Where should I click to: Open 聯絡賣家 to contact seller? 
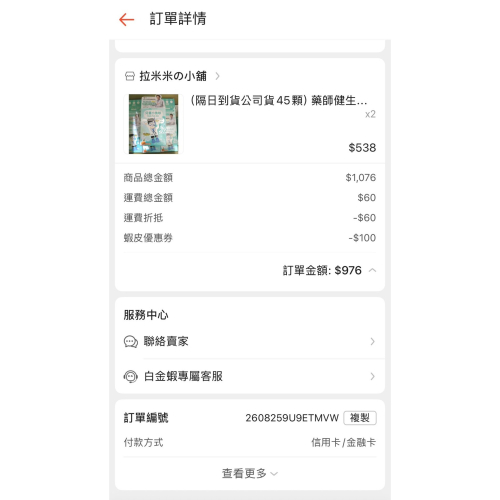pyautogui.click(x=250, y=342)
